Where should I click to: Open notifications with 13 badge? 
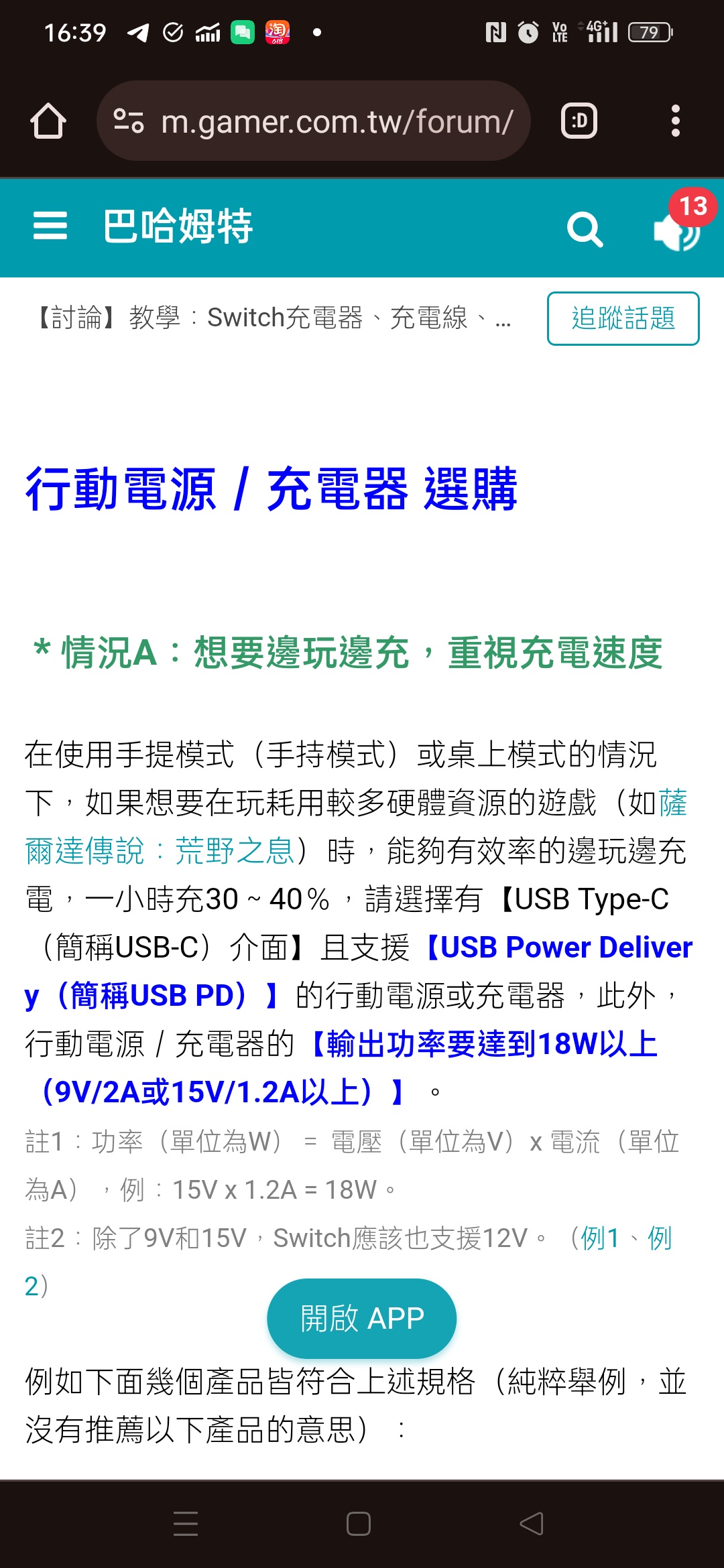678,228
